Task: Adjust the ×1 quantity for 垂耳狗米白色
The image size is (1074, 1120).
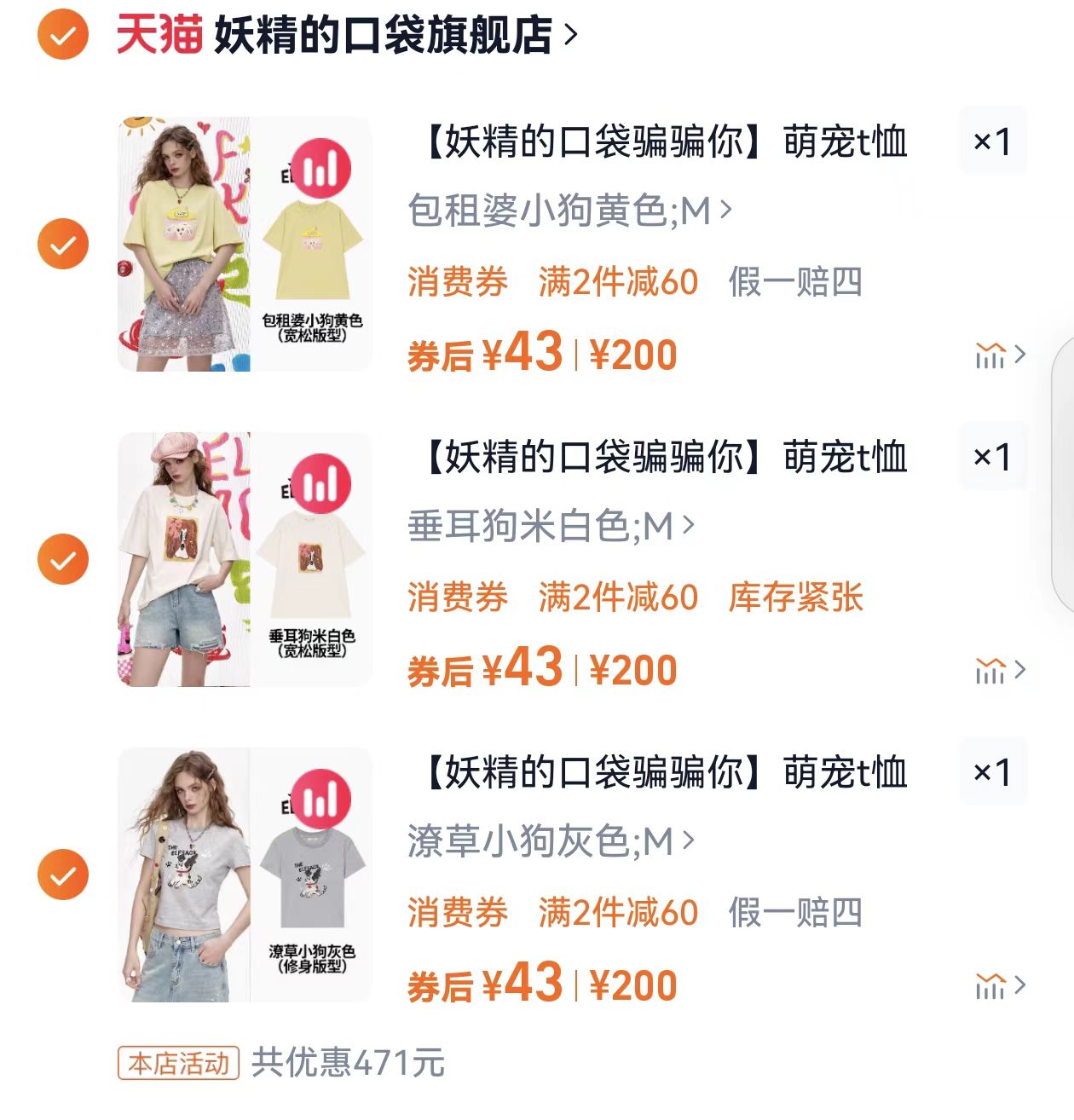Action: 992,457
